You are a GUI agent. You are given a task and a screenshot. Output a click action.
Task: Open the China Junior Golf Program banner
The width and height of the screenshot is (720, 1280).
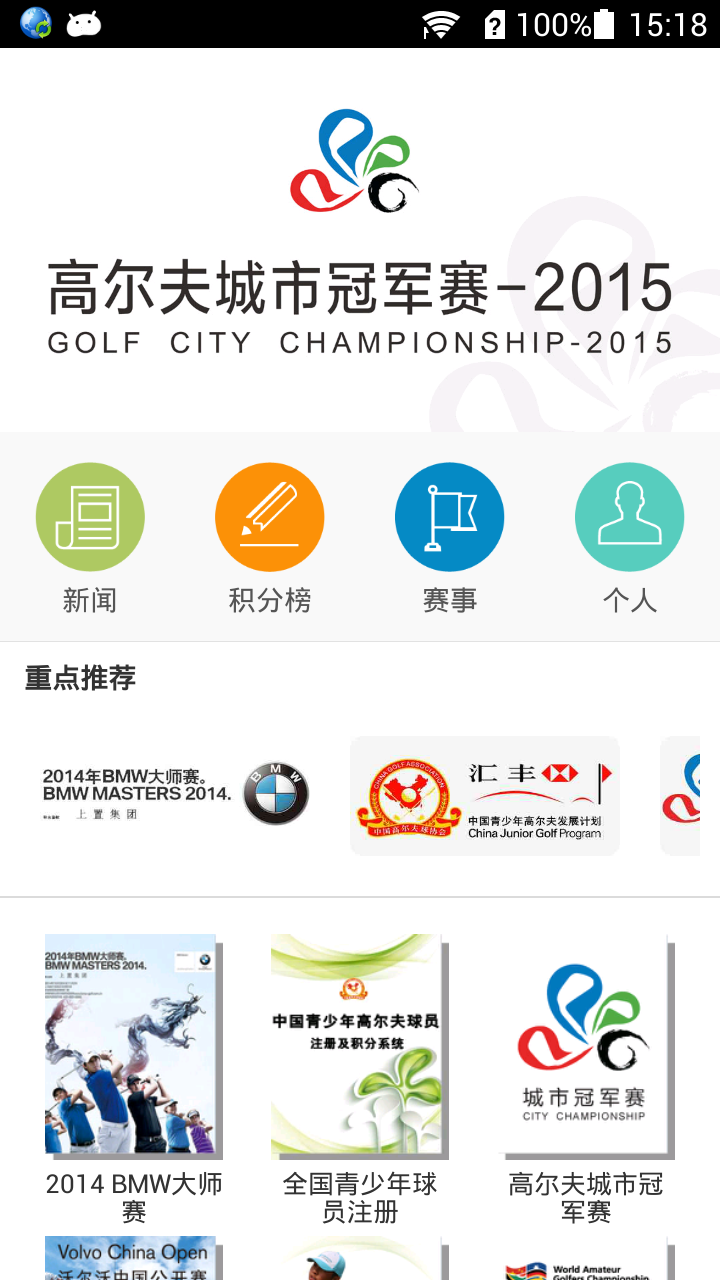pyautogui.click(x=485, y=796)
